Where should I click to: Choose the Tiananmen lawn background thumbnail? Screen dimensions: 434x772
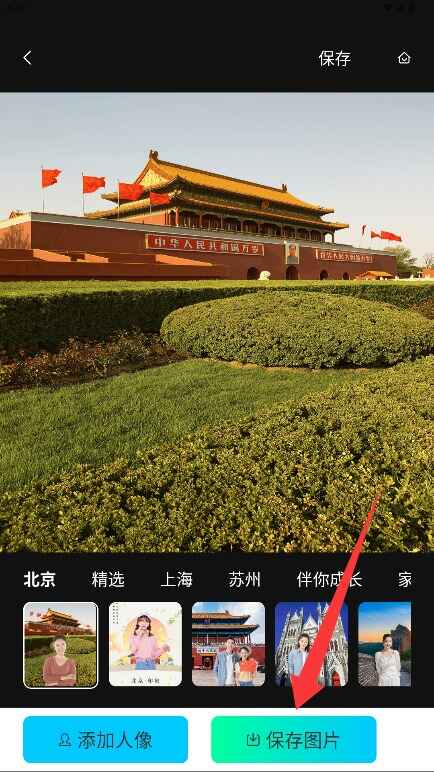pos(61,645)
